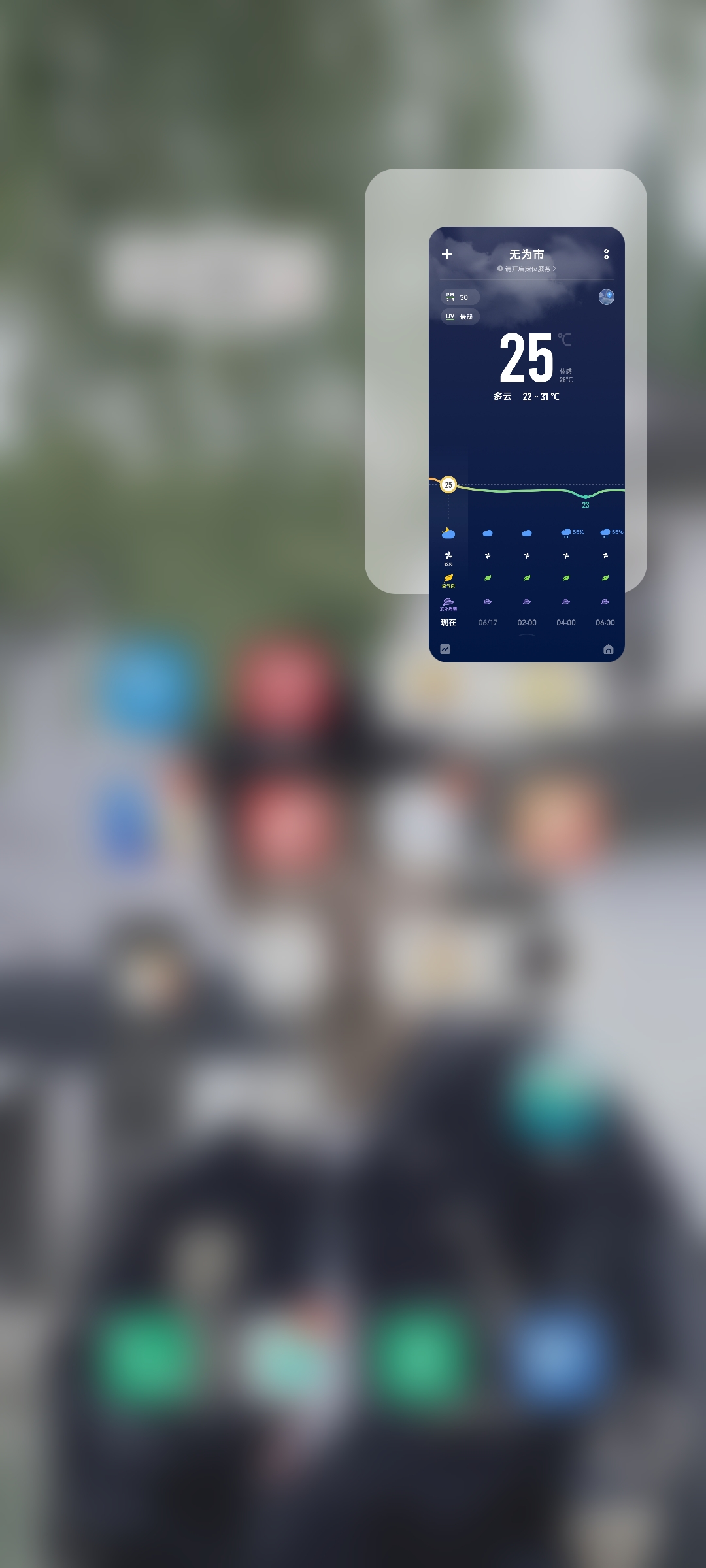This screenshot has width=706, height=1568.
Task: Tap the home icon in weather app
Action: click(x=608, y=649)
